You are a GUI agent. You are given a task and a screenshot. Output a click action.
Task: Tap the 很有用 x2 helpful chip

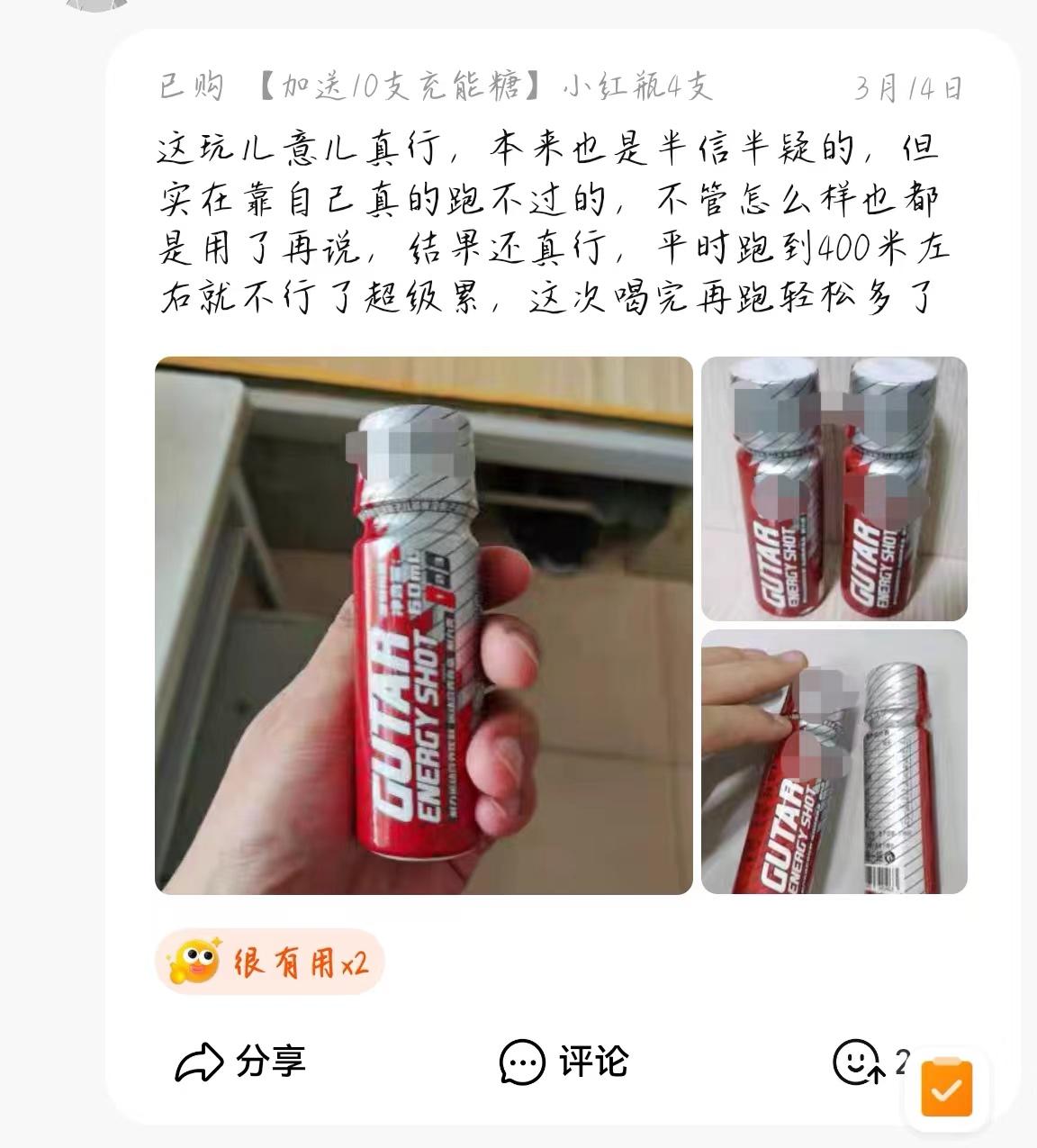(269, 963)
